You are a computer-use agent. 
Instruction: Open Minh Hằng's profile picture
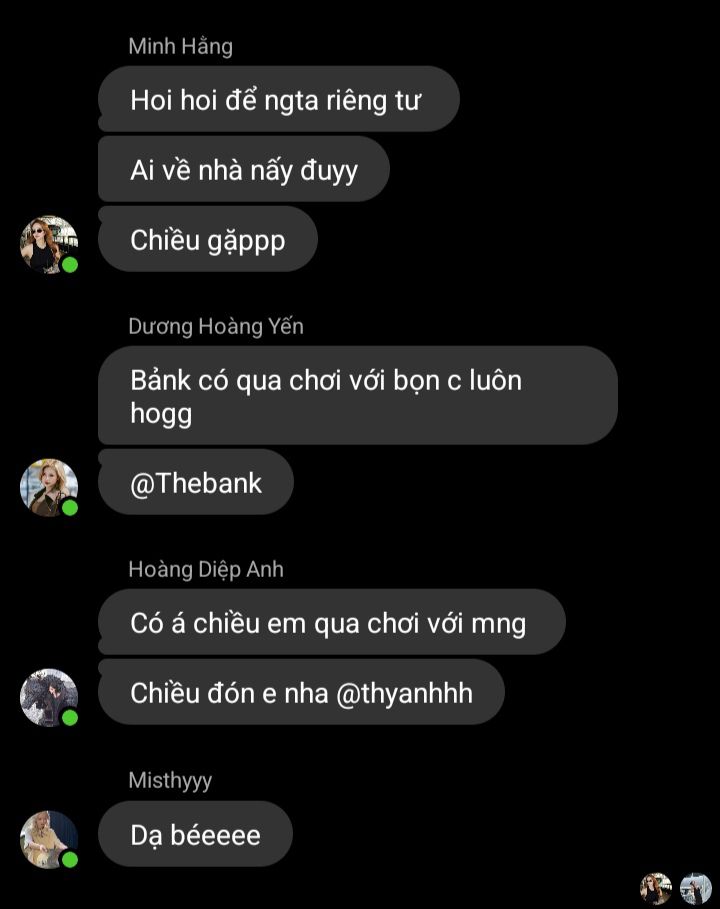(x=49, y=245)
